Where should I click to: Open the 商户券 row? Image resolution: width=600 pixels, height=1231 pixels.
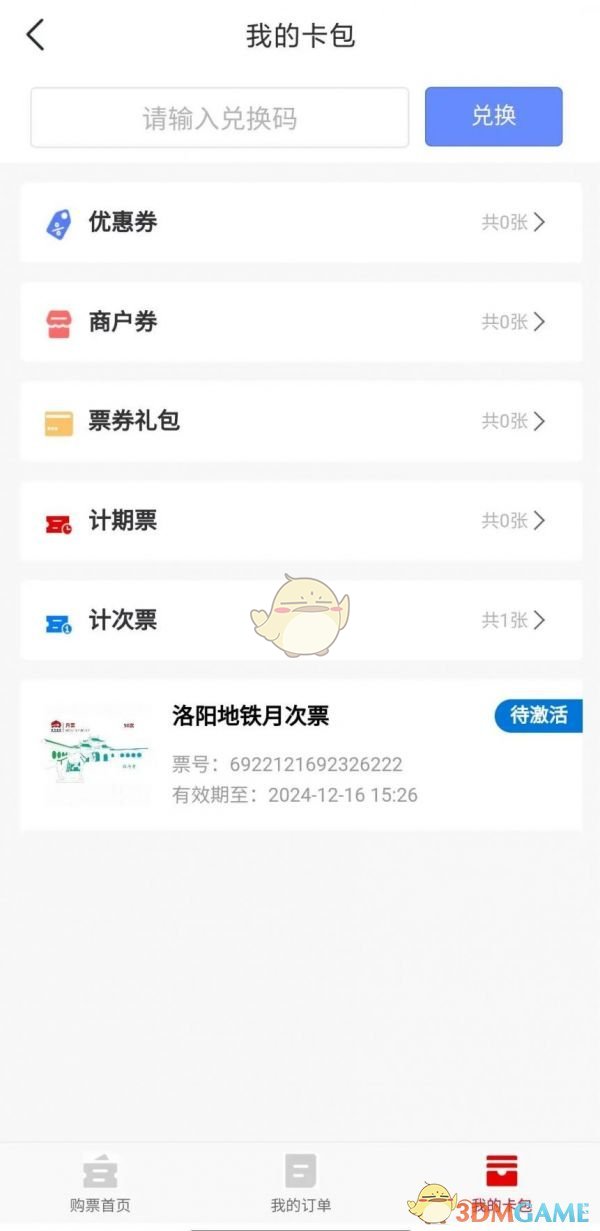(300, 322)
